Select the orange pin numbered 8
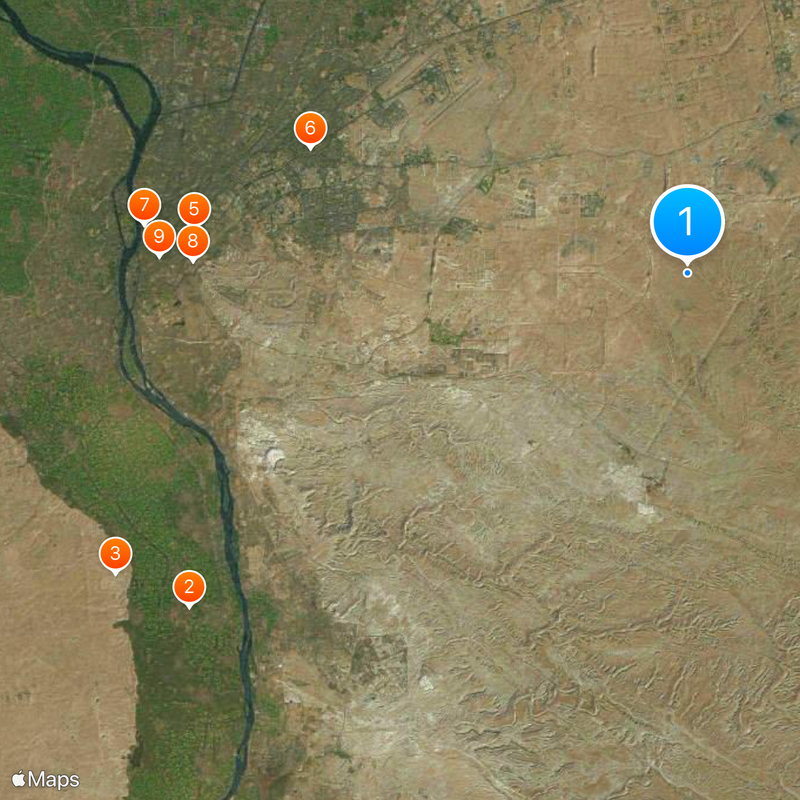The width and height of the screenshot is (800, 800). coord(193,241)
